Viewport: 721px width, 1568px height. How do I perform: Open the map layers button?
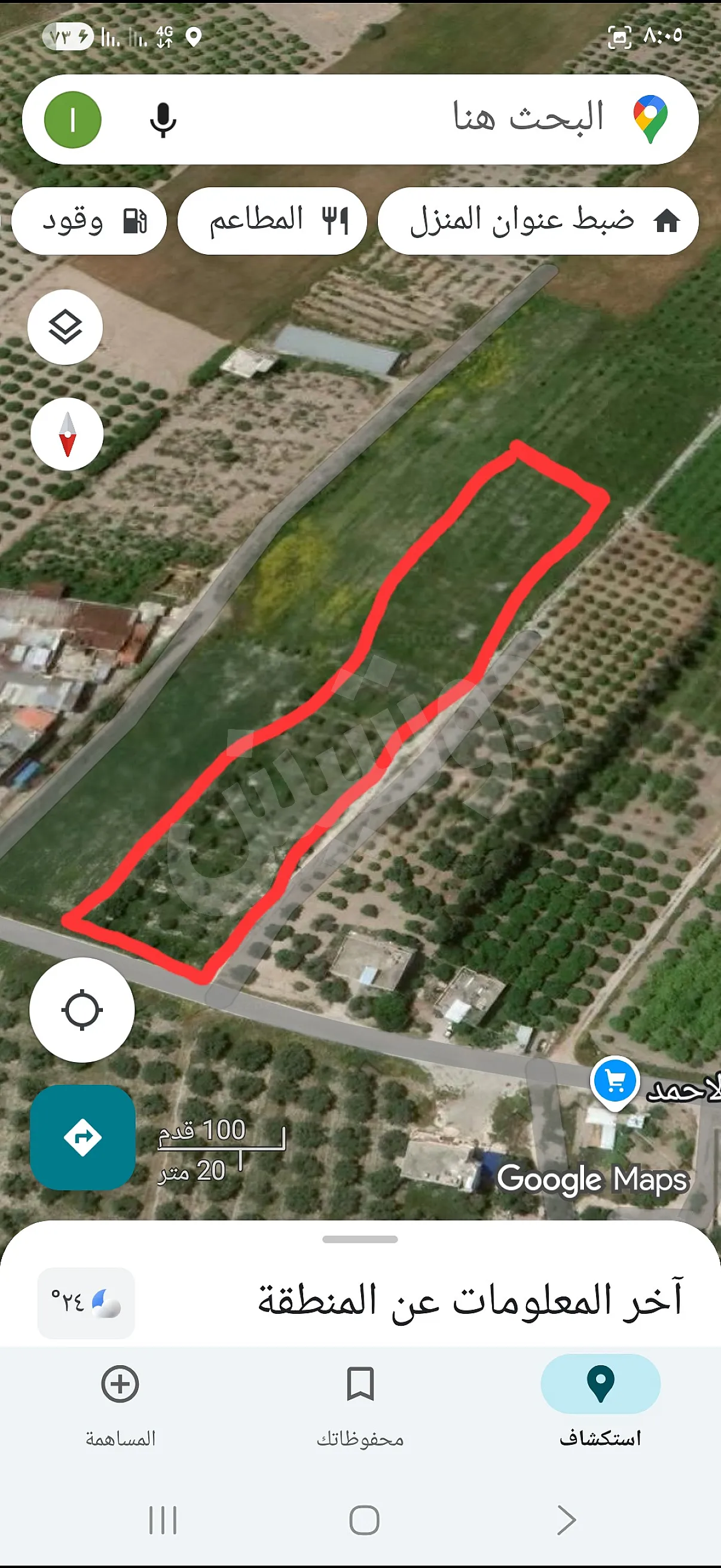point(66,327)
